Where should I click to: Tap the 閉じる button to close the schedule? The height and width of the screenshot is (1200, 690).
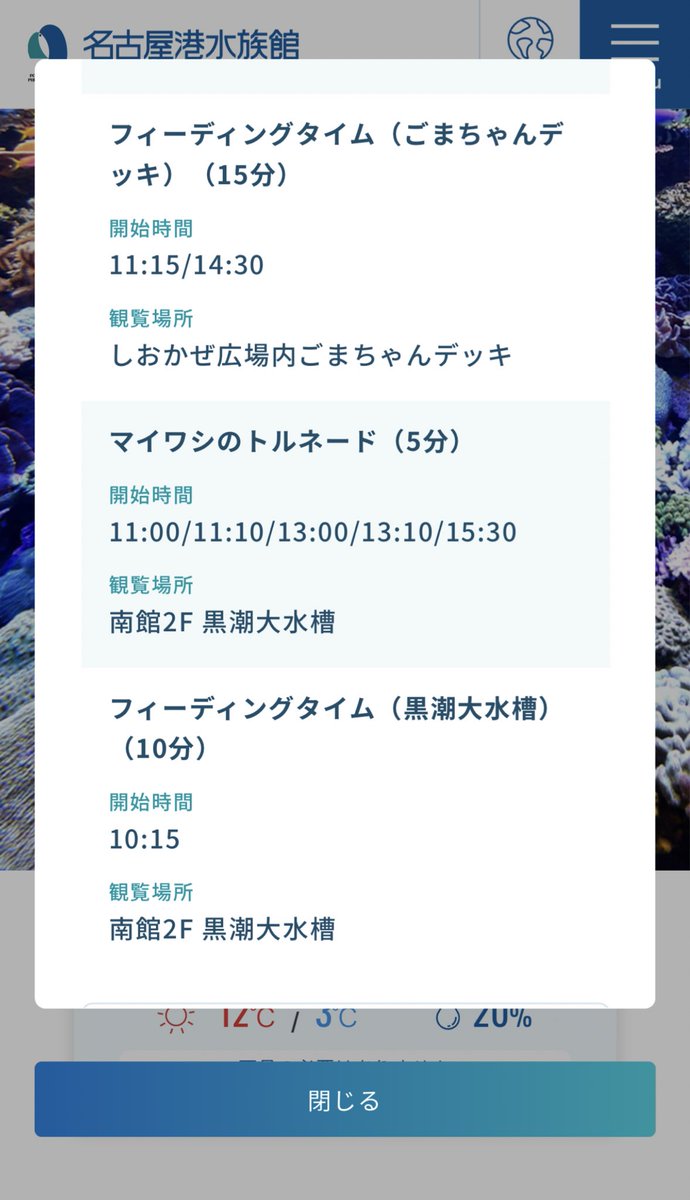344,1100
